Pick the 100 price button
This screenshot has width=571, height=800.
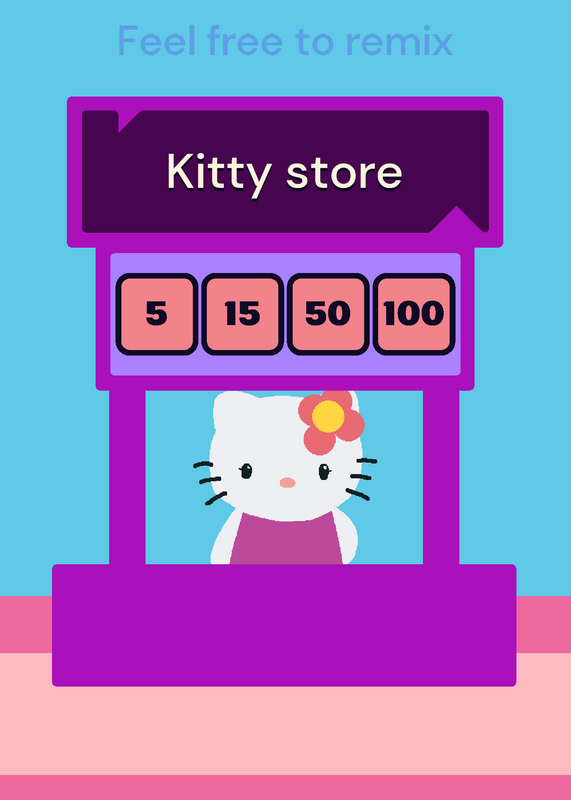414,314
